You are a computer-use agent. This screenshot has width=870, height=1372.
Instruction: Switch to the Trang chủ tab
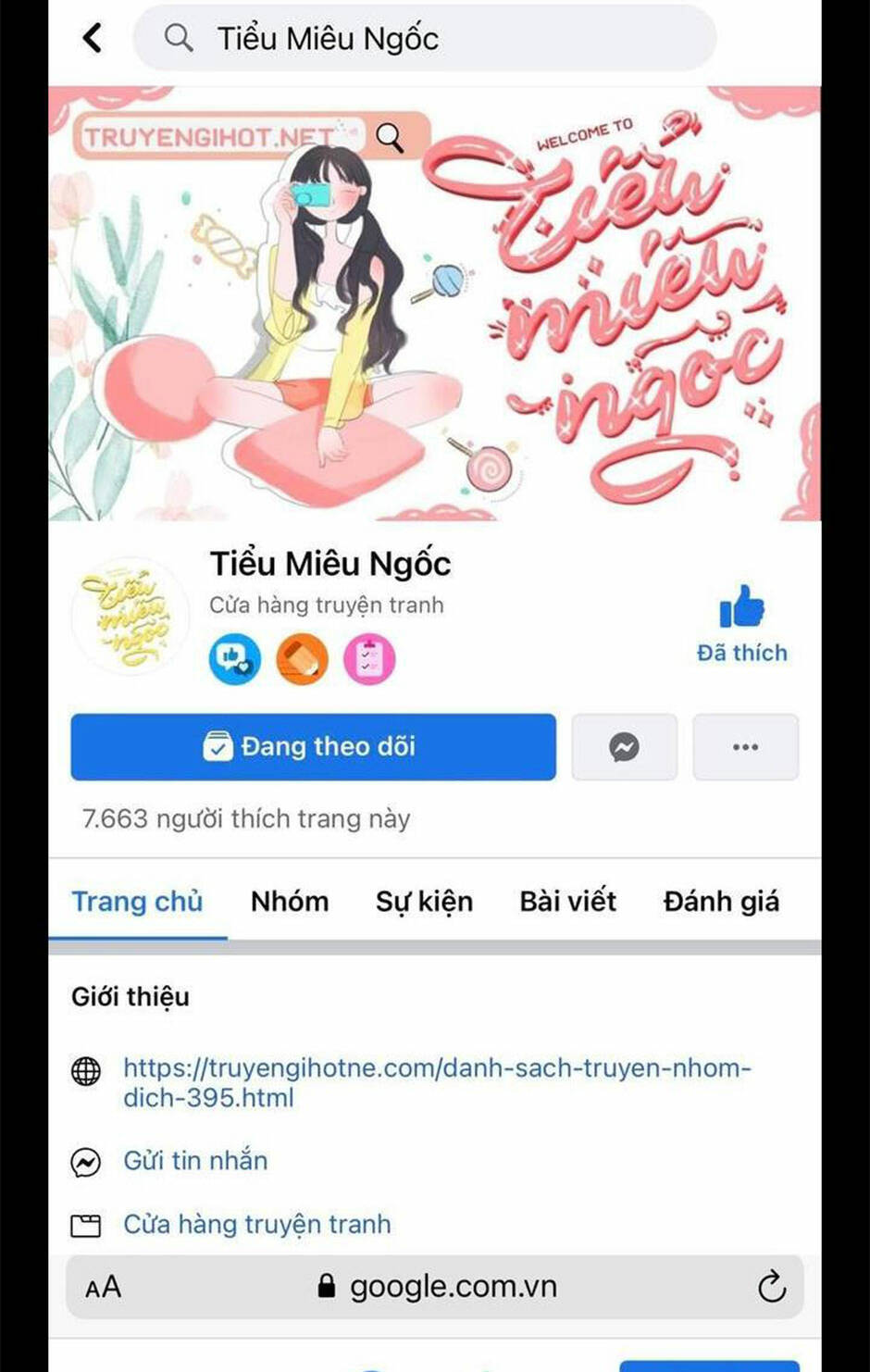click(x=137, y=901)
